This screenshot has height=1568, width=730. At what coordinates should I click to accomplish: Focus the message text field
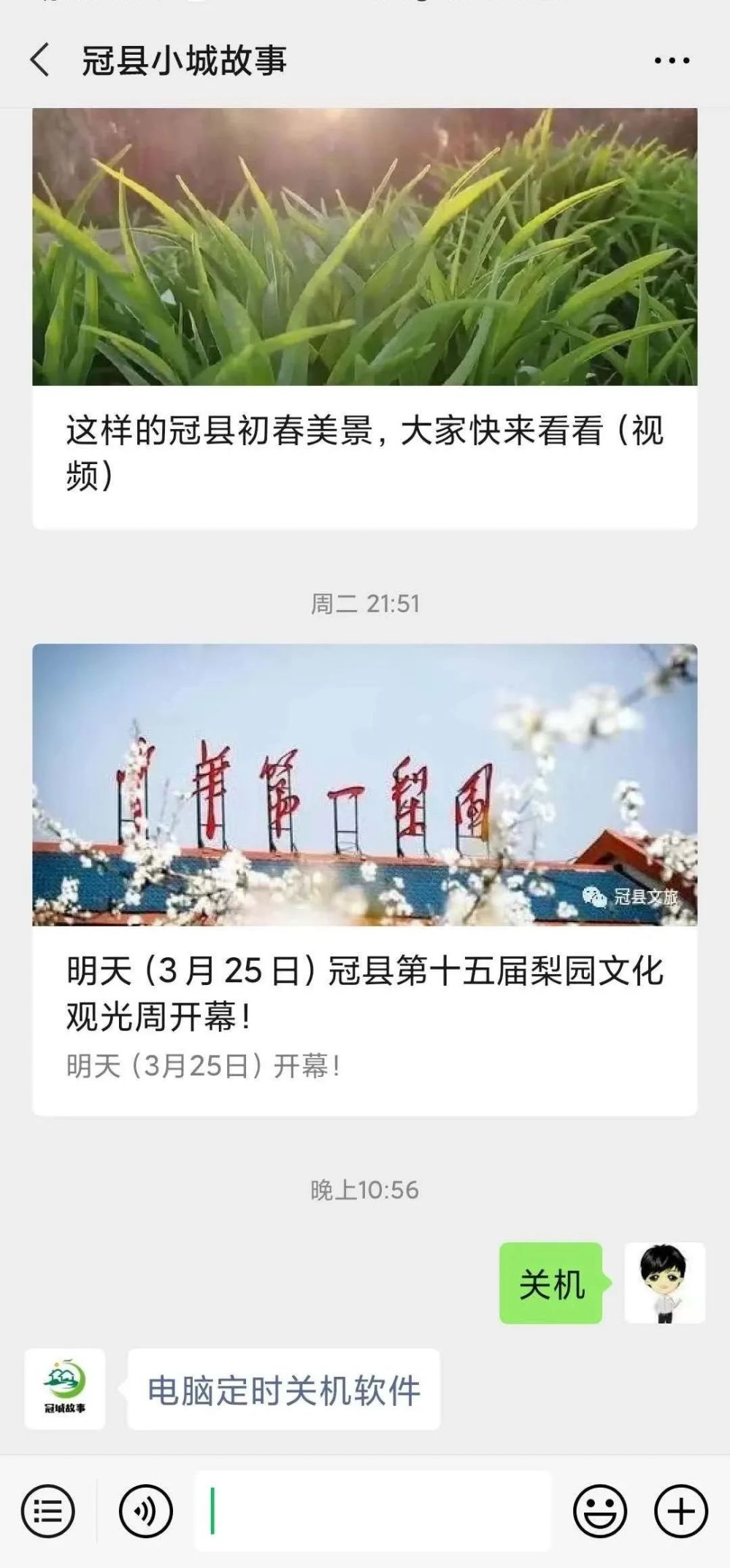(x=372, y=1511)
